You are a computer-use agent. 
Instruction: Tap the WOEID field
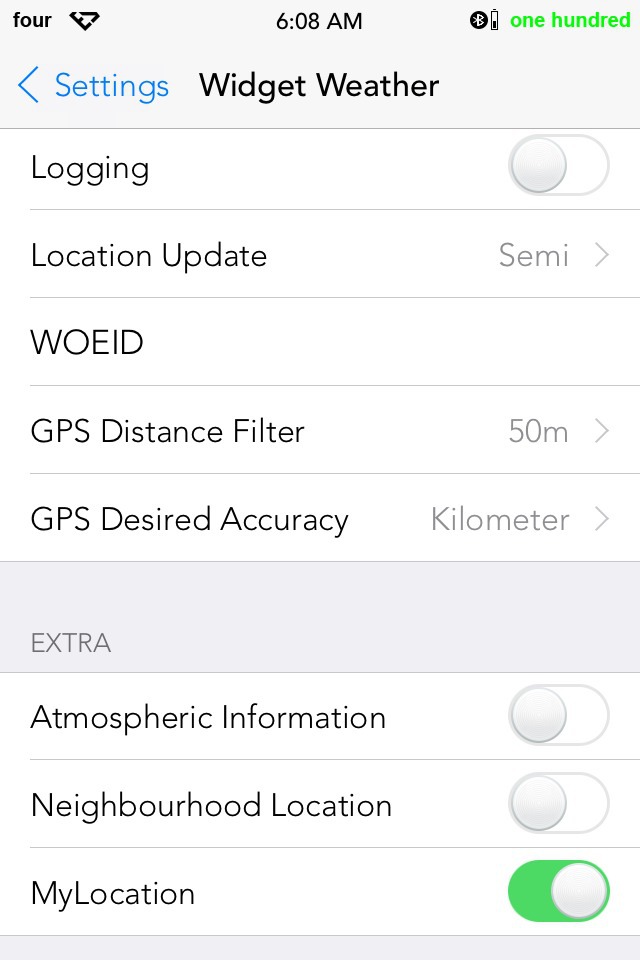(x=320, y=343)
